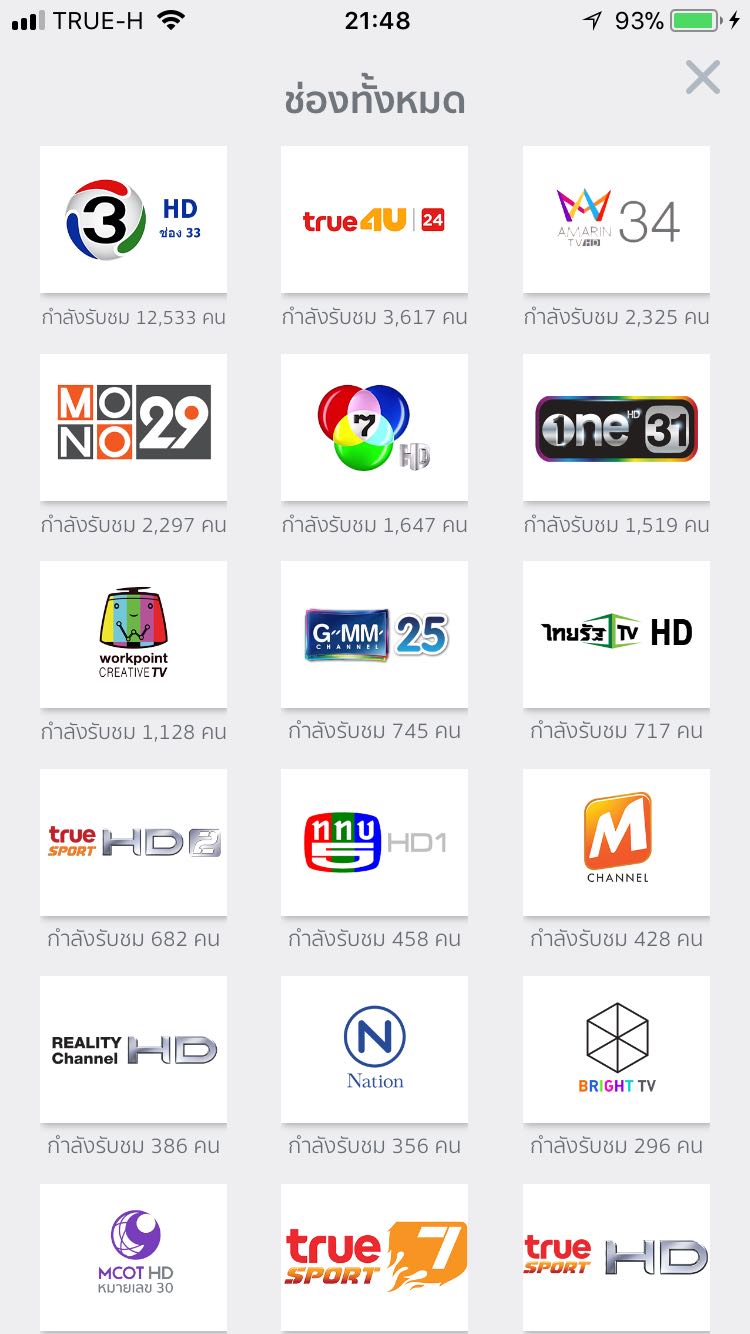Open Reality Channel HD
This screenshot has height=1334, width=750.
pos(133,1049)
